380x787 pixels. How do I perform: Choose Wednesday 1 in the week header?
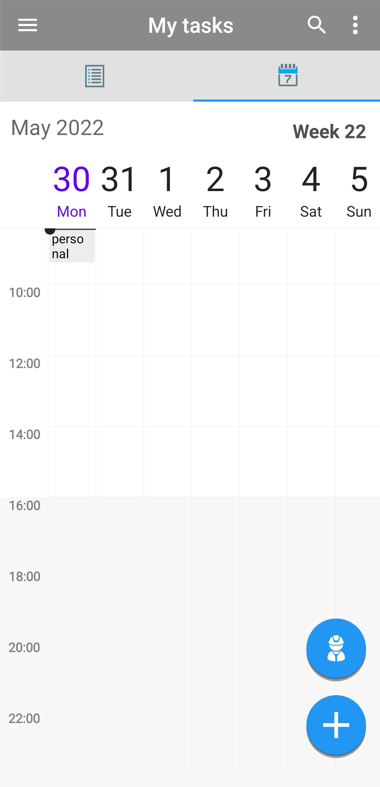pos(167,191)
